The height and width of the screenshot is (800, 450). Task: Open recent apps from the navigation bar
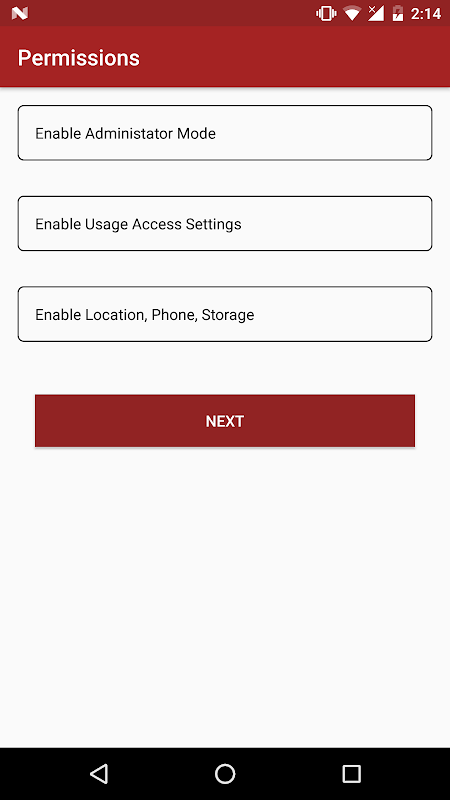coord(351,774)
